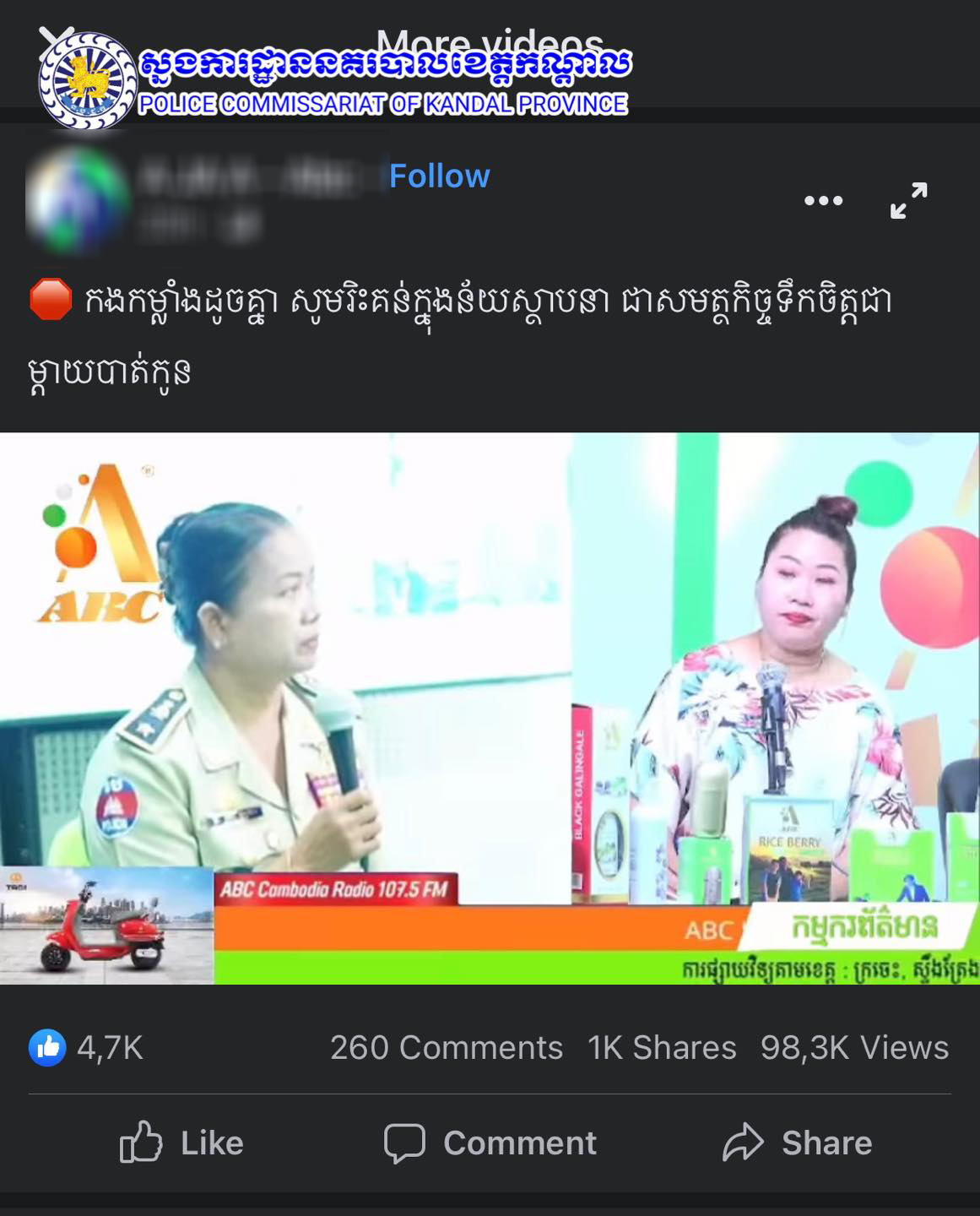Expand the video to full screen
The width and height of the screenshot is (980, 1216).
908,201
